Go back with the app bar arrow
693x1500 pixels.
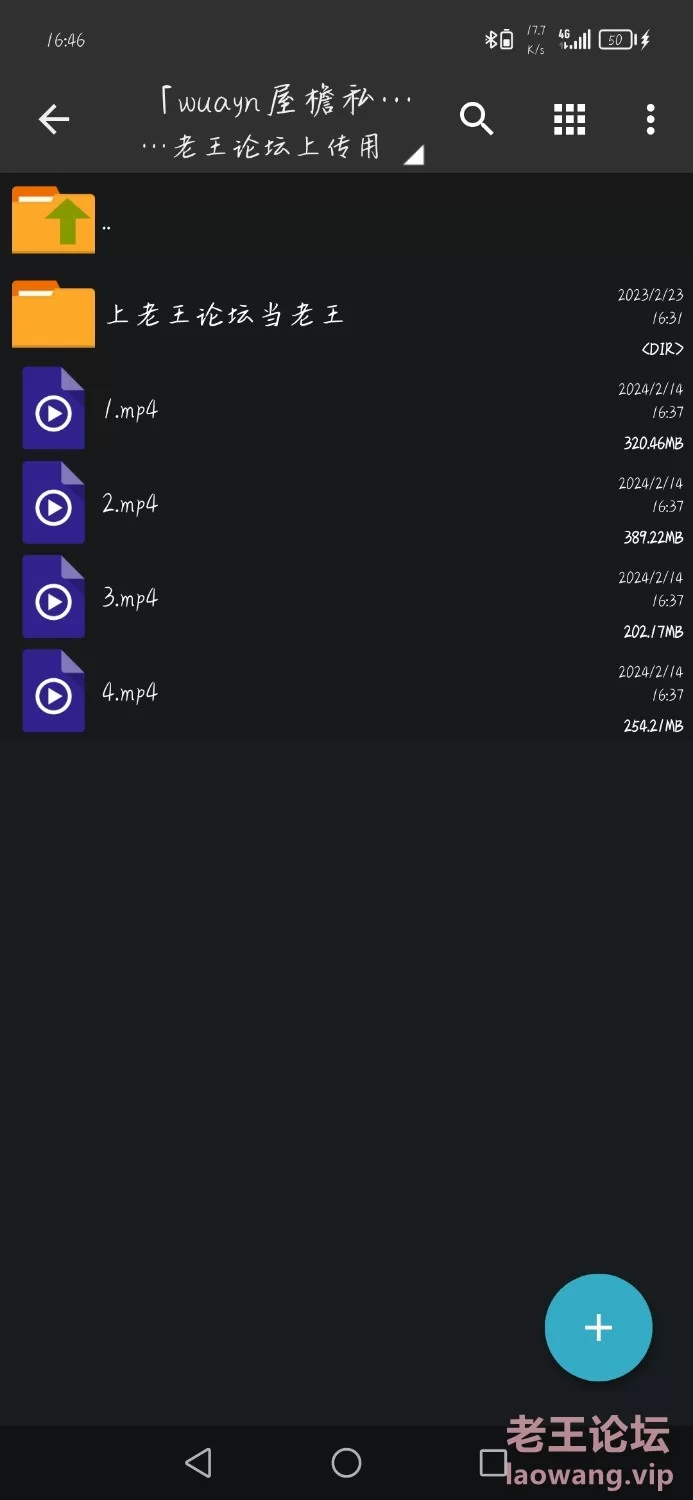click(54, 120)
